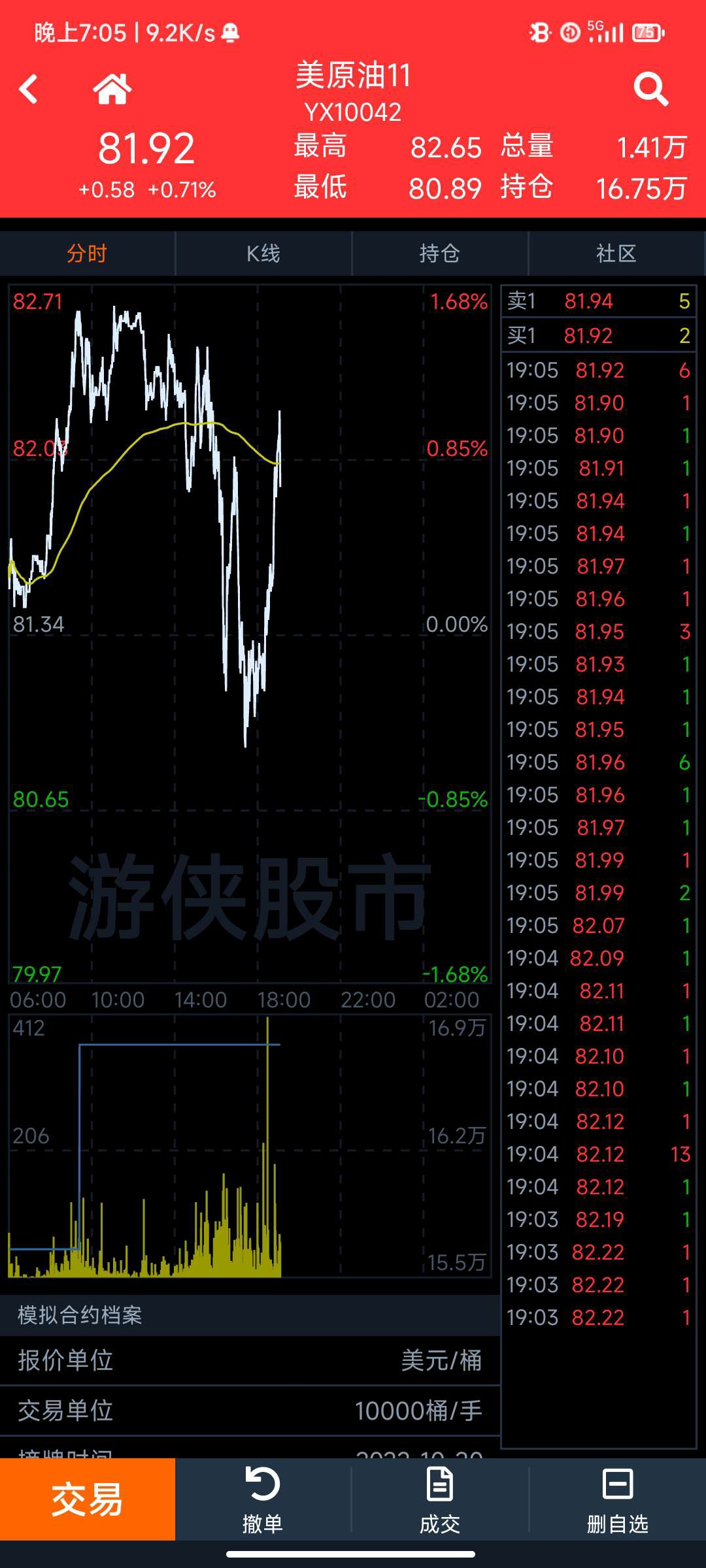Screen dimensions: 706x1568
Task: Tap the orange 交易 button
Action: tap(88, 1499)
